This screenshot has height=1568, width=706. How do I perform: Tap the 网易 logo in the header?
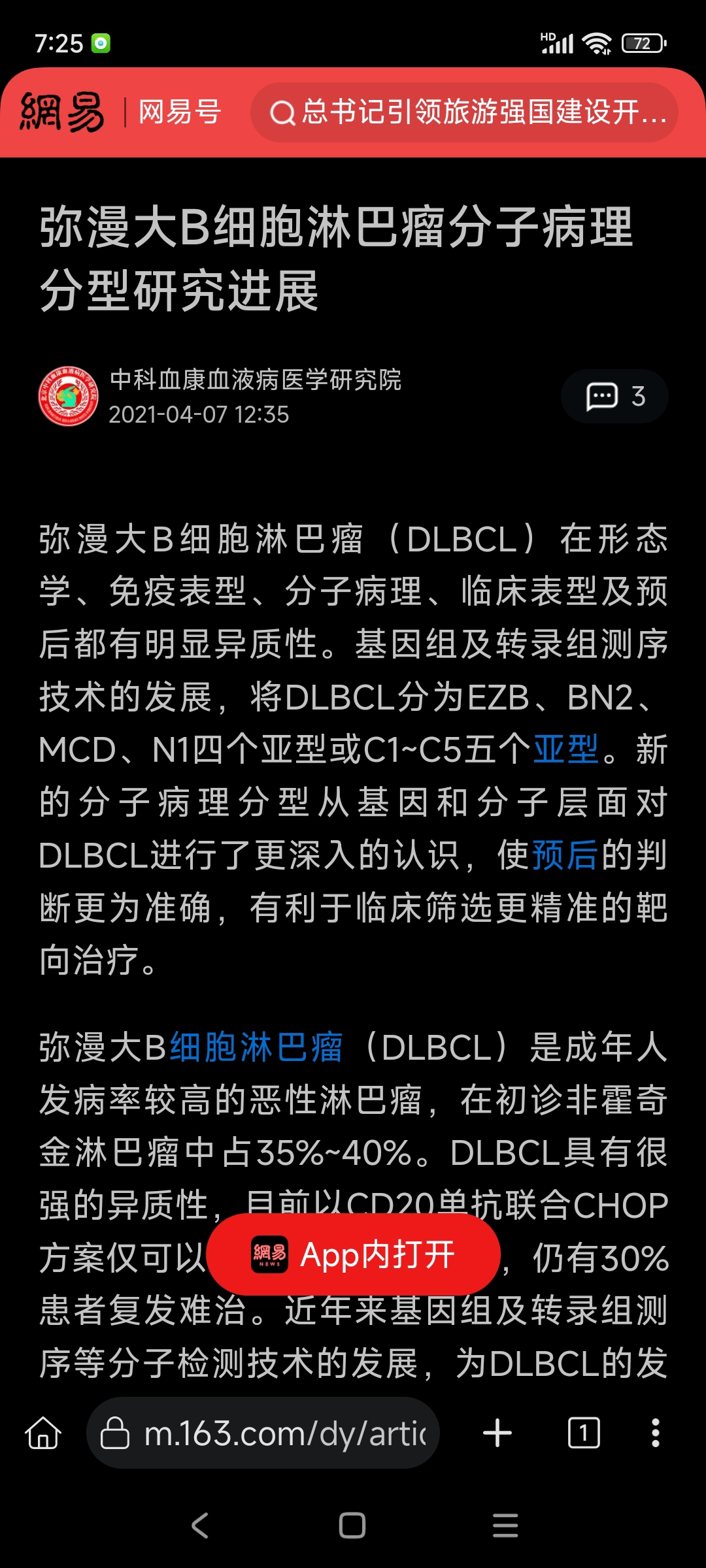[62, 112]
